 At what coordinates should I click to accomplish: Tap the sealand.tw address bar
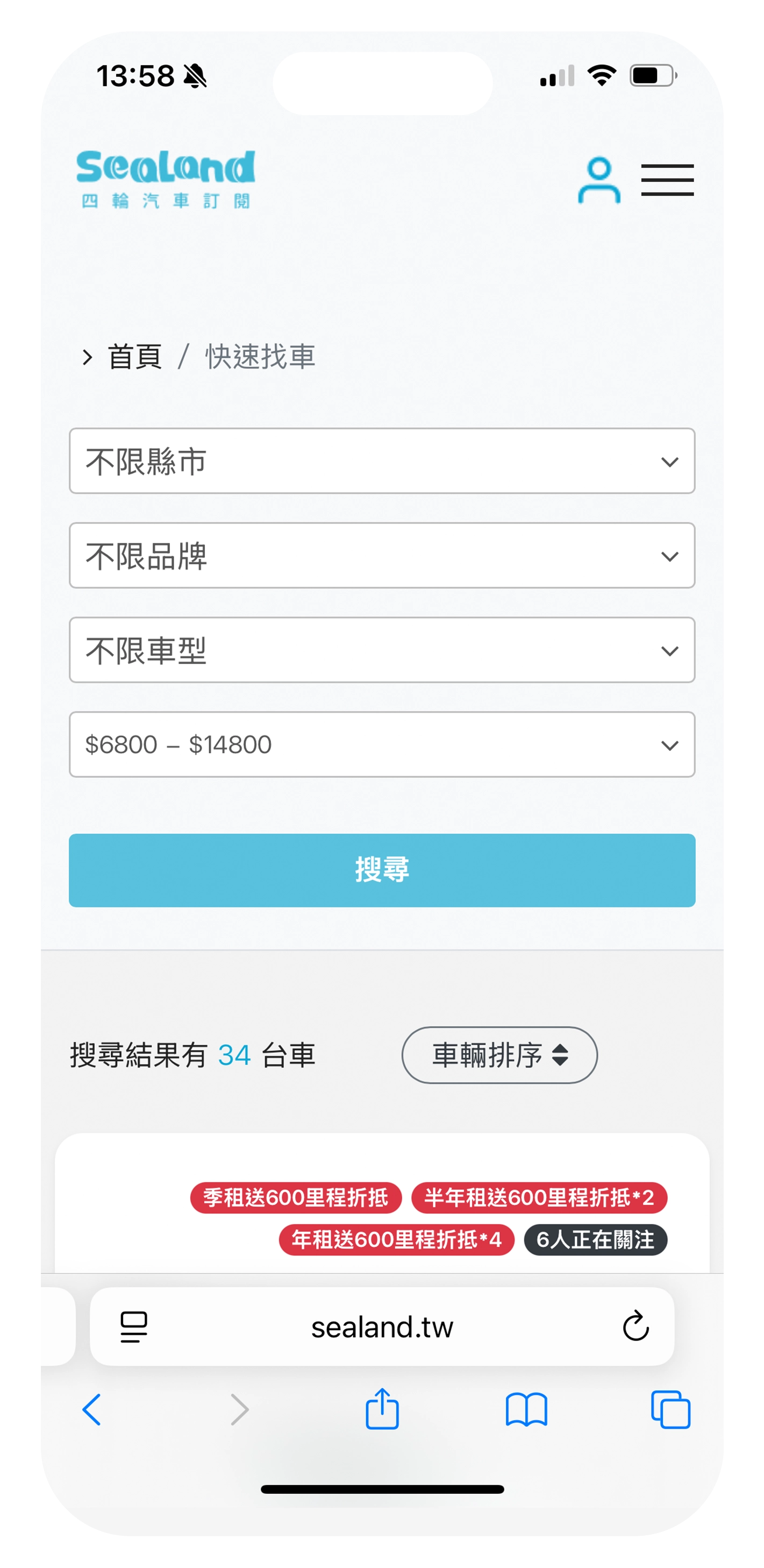382,1327
